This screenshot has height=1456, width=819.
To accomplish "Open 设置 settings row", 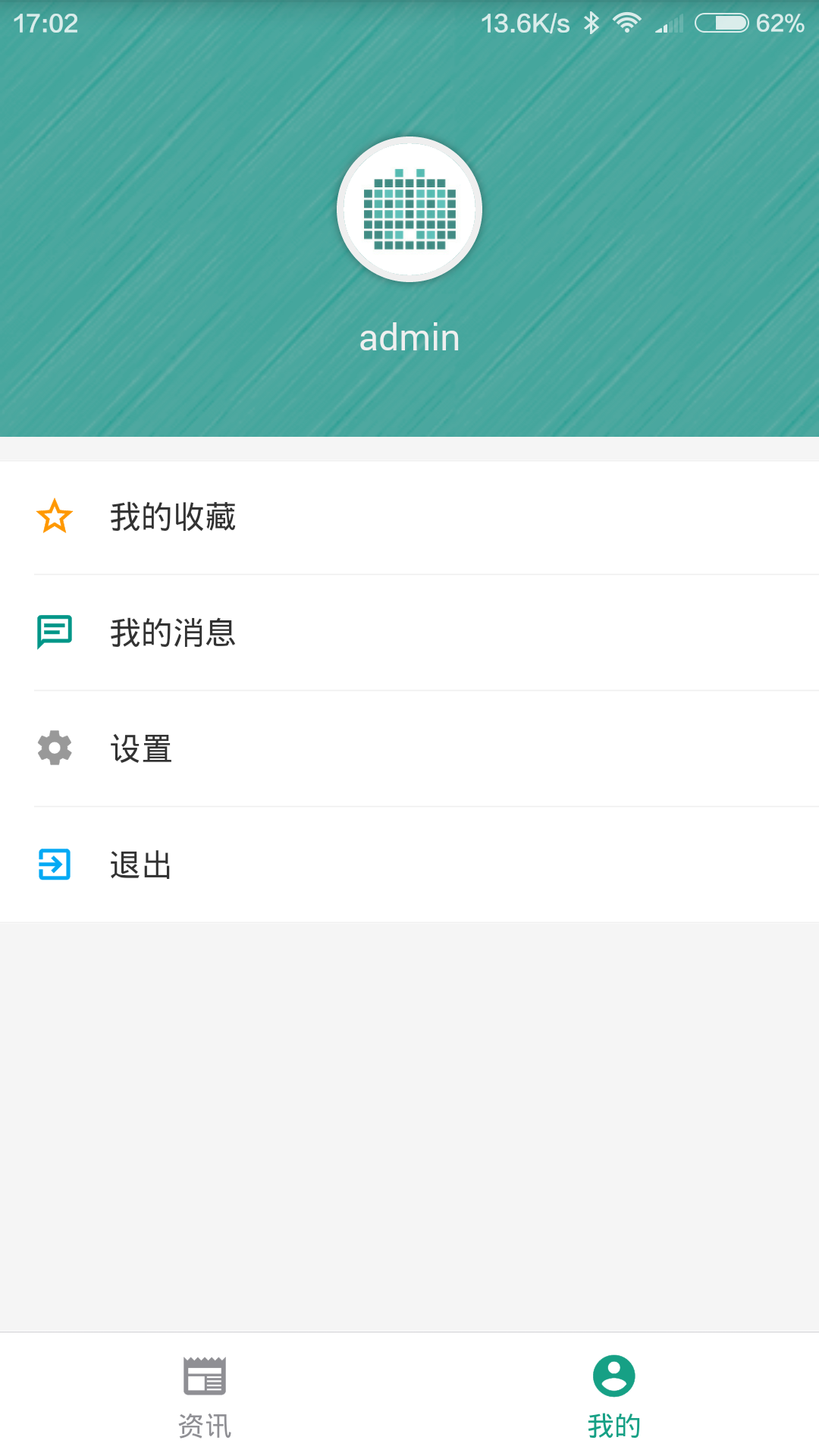I will point(409,748).
